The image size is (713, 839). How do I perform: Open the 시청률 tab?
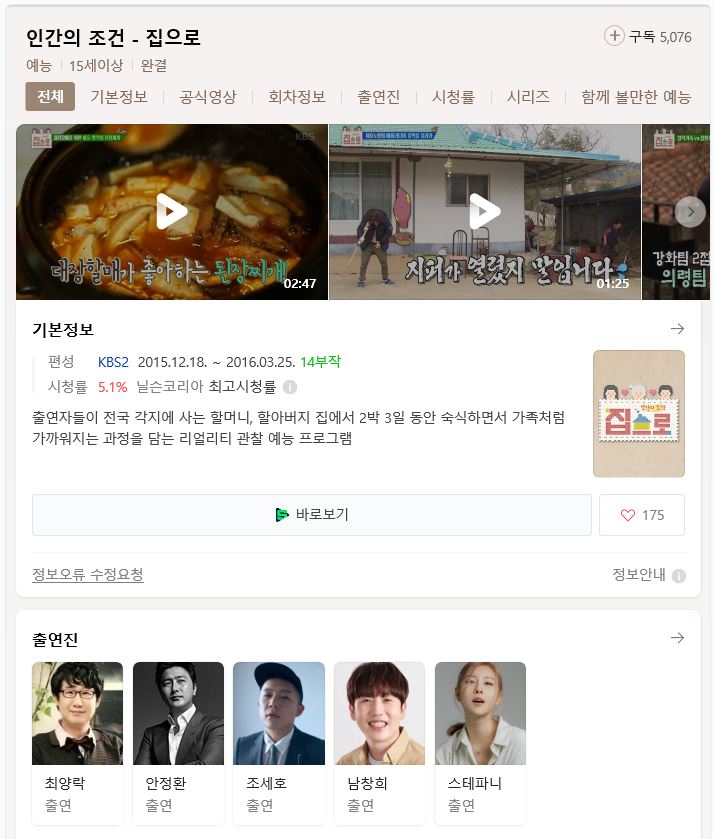coord(453,97)
